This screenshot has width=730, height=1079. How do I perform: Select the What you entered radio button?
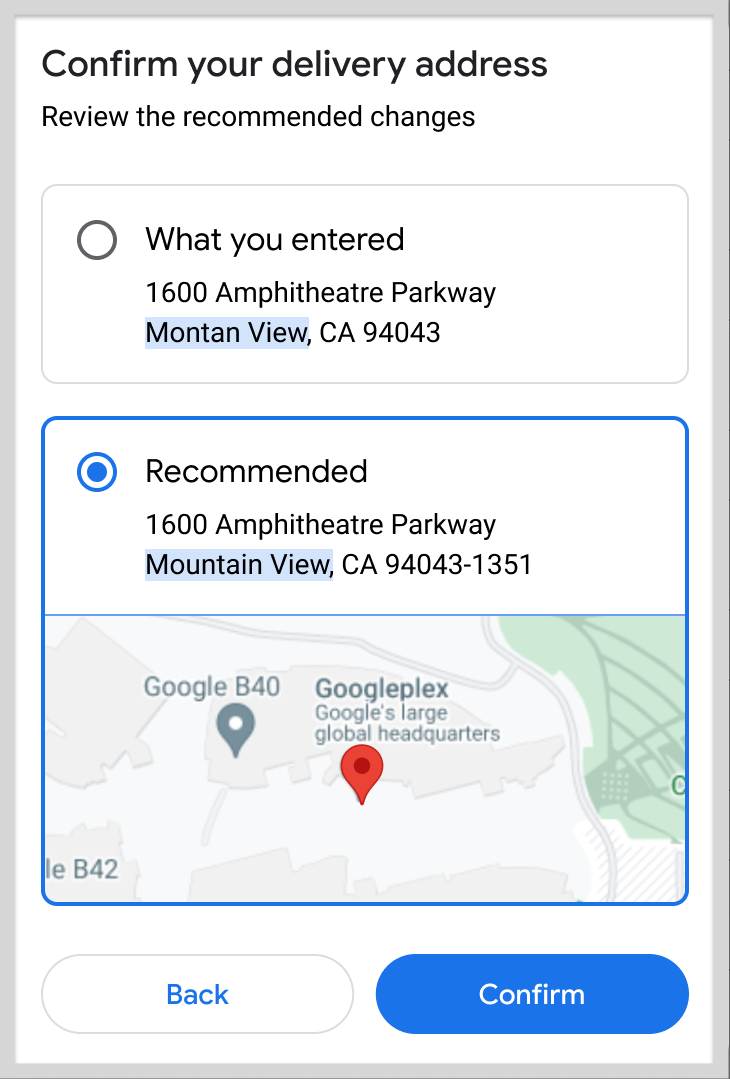tap(97, 240)
